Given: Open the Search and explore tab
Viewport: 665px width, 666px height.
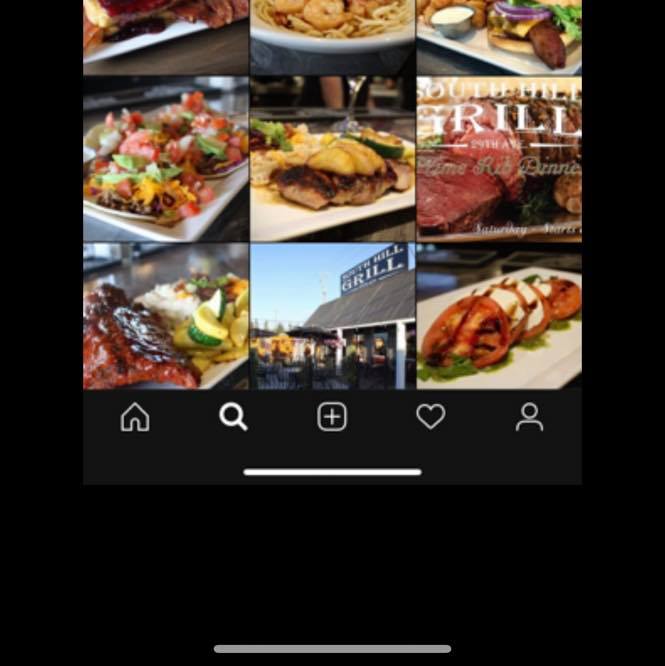Looking at the screenshot, I should tap(233, 417).
